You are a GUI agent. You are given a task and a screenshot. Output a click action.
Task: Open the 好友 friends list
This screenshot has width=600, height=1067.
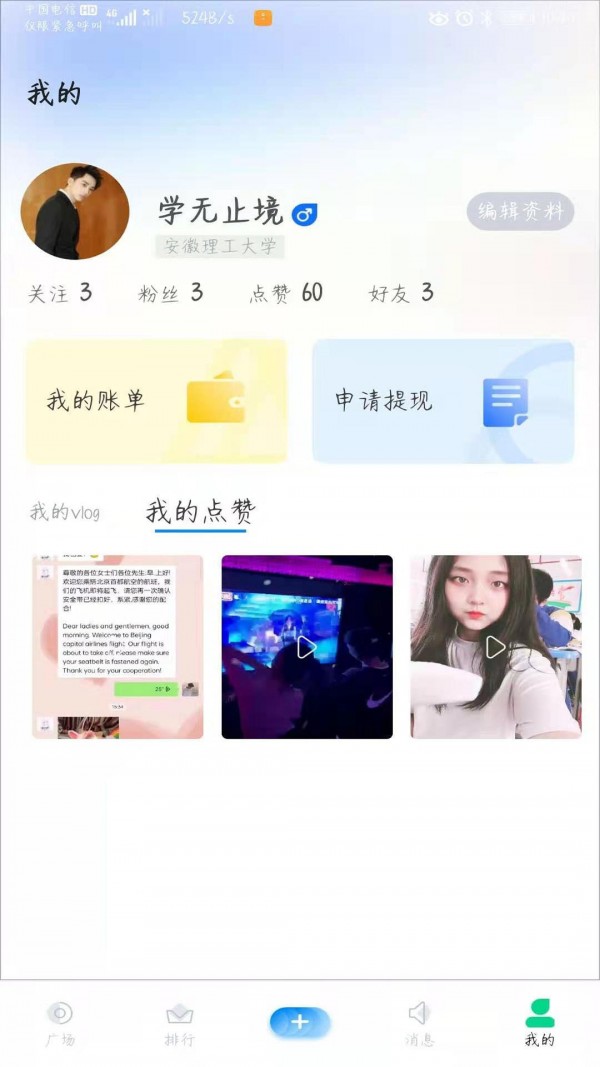point(401,293)
